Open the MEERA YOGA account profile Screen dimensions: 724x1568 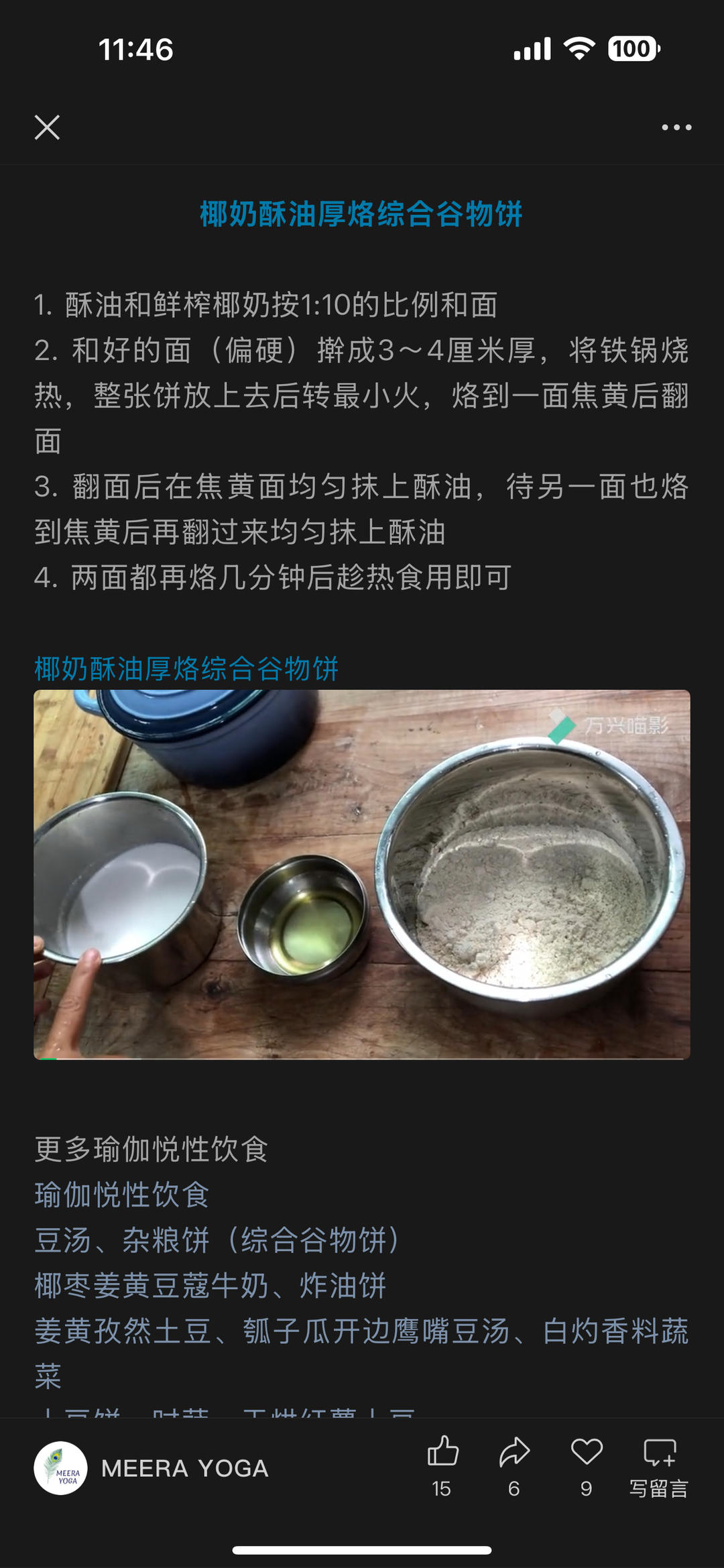click(152, 1468)
